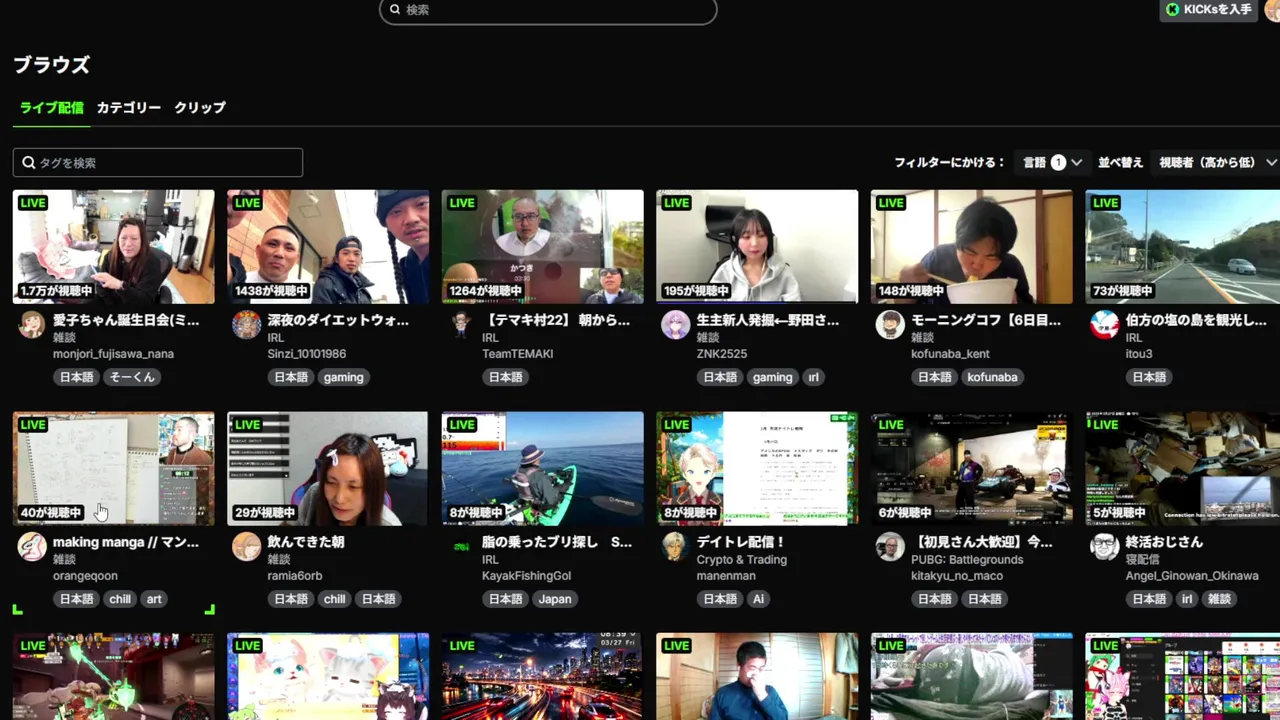Switch to the カテゴリー tab

pyautogui.click(x=128, y=108)
